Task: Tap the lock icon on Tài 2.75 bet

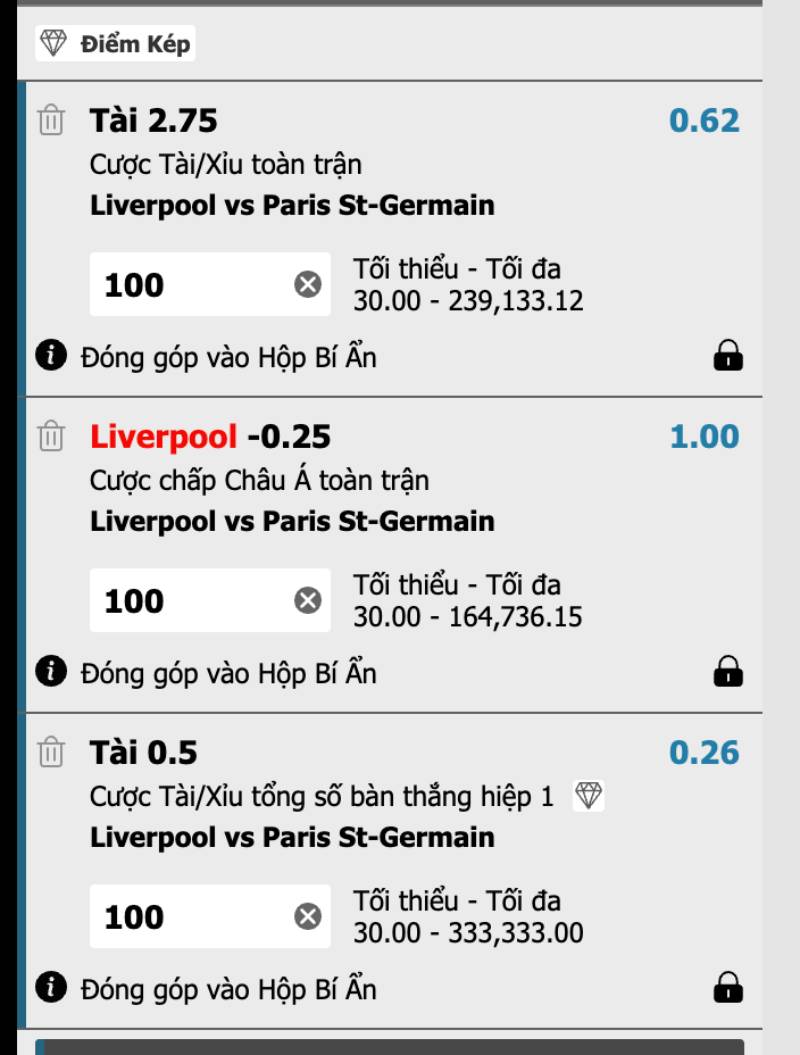Action: [728, 355]
